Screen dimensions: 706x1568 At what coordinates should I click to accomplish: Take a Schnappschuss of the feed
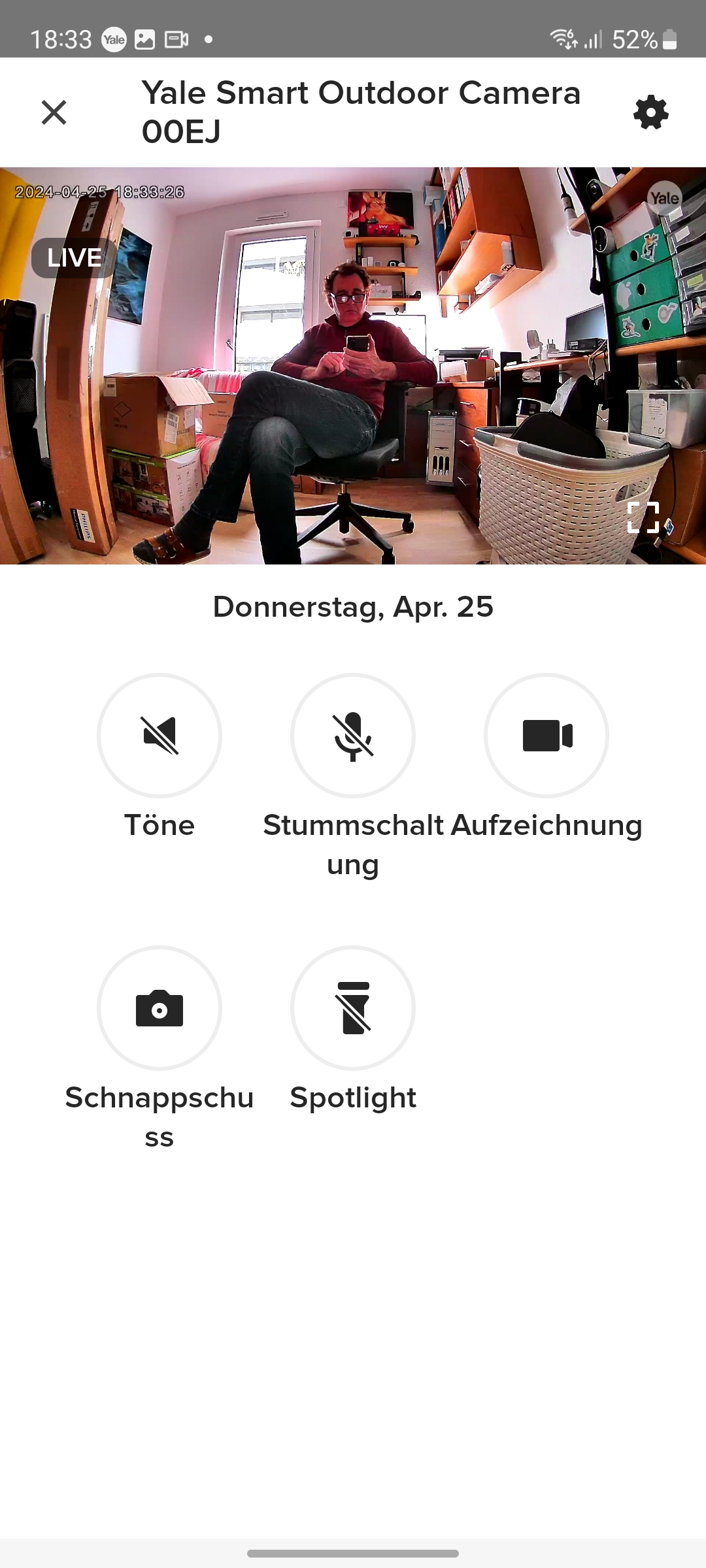point(160,1008)
